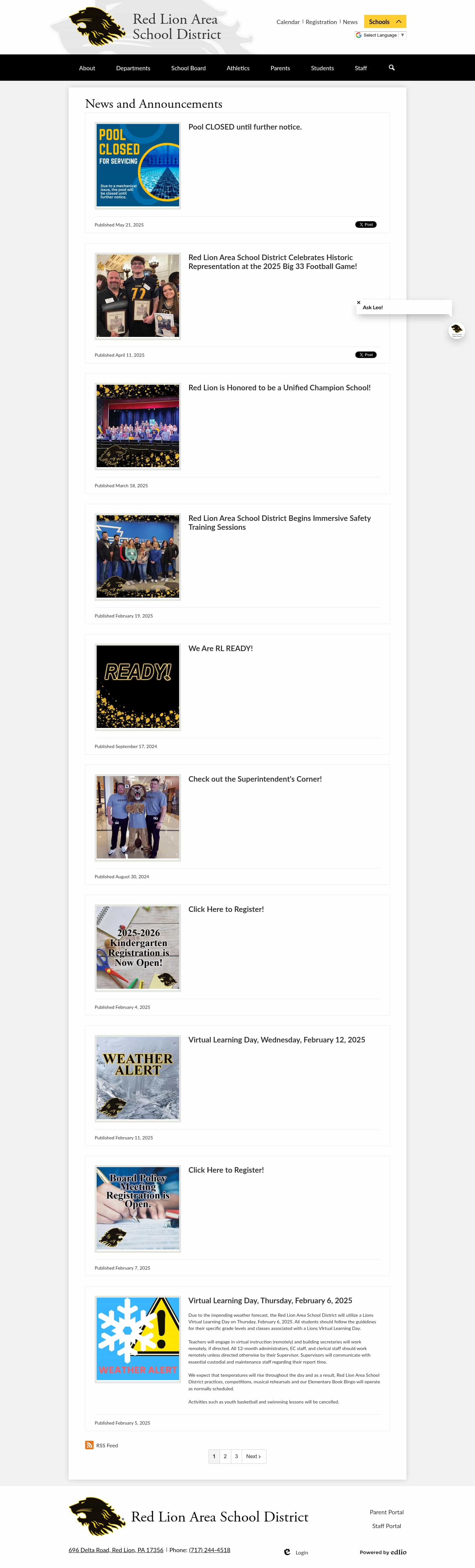Call the district phone number (717) 244-4518

tap(209, 1550)
